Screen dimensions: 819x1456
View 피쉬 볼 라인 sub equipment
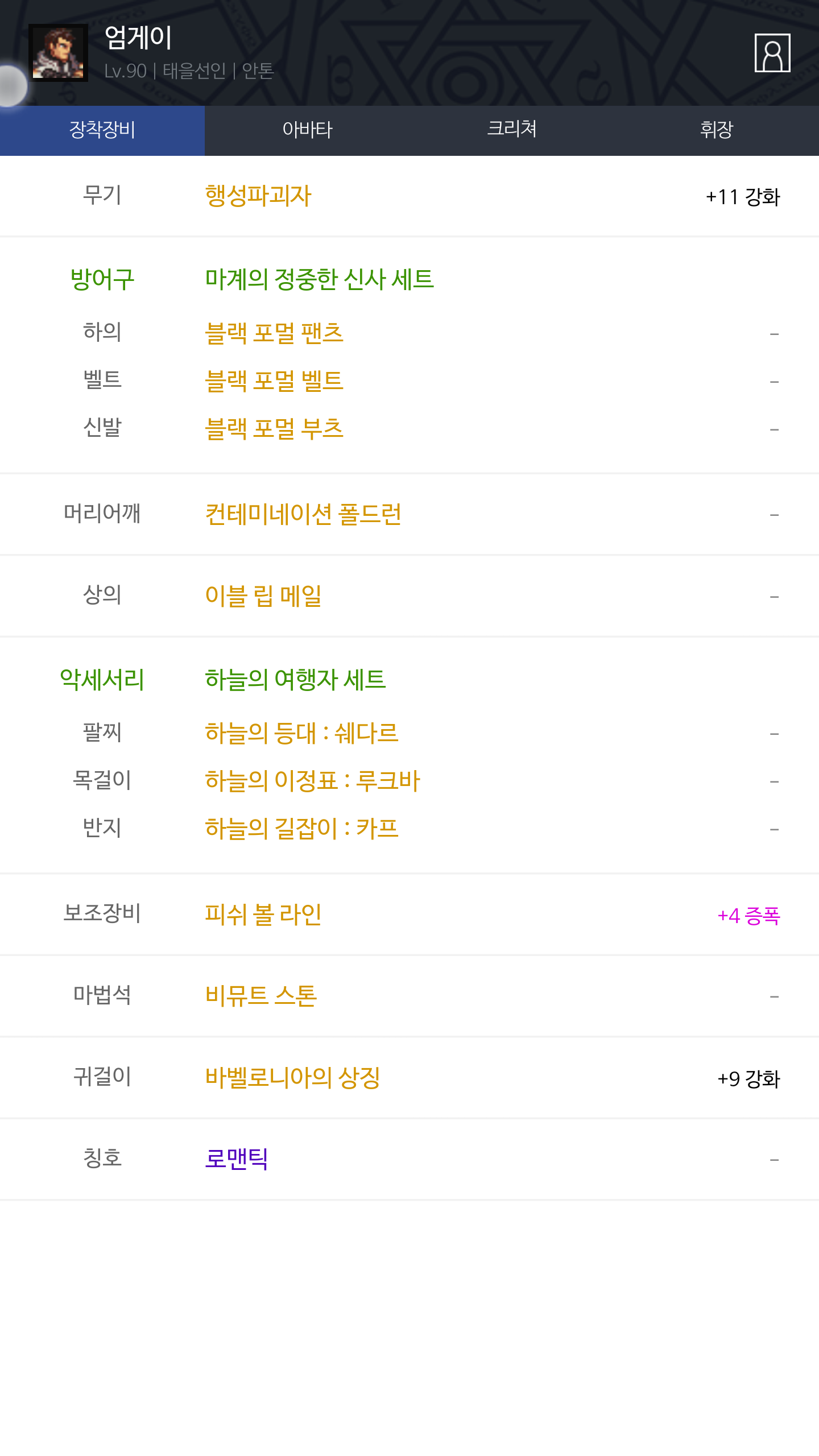tap(263, 915)
